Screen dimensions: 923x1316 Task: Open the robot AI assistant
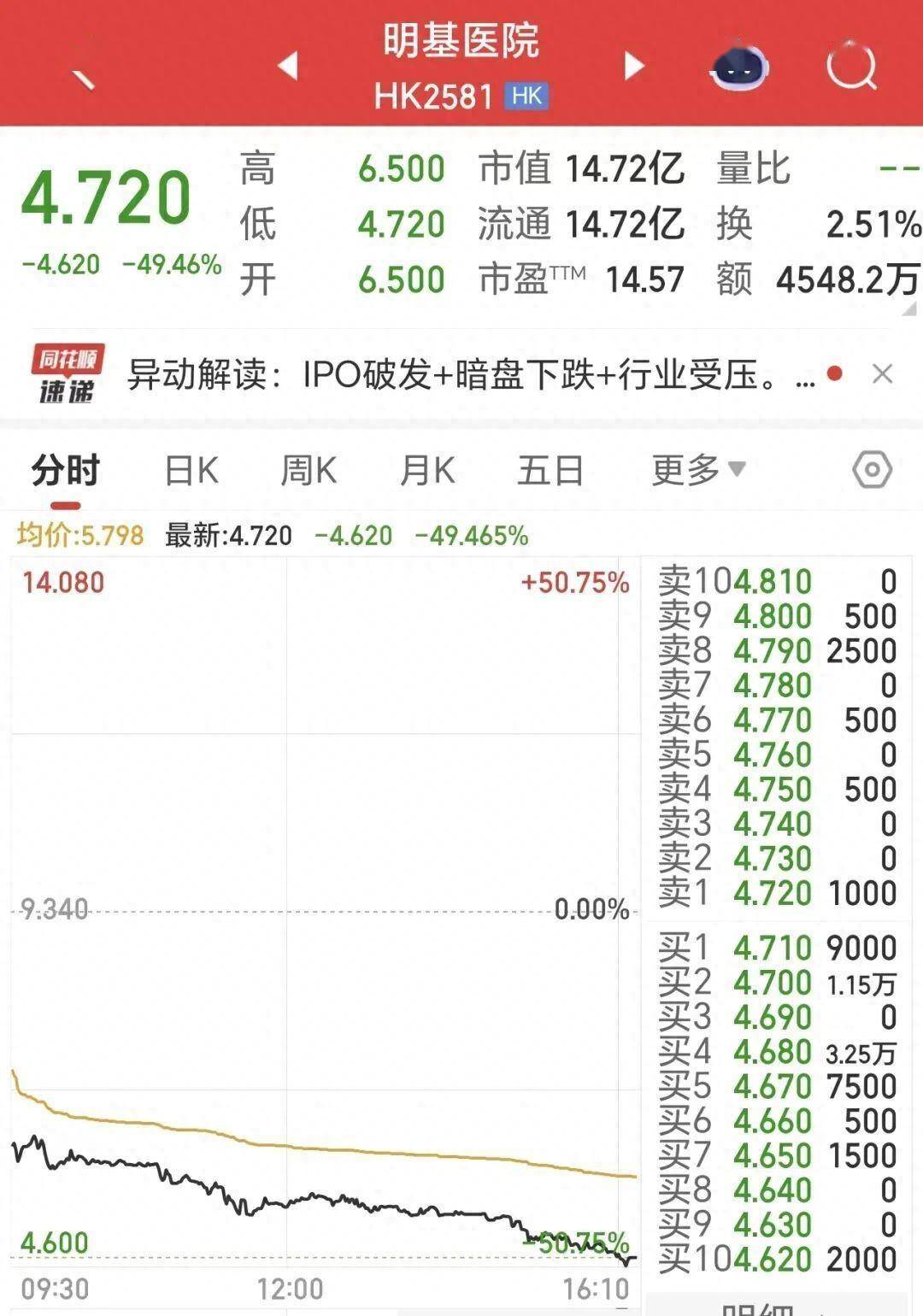coord(739,67)
